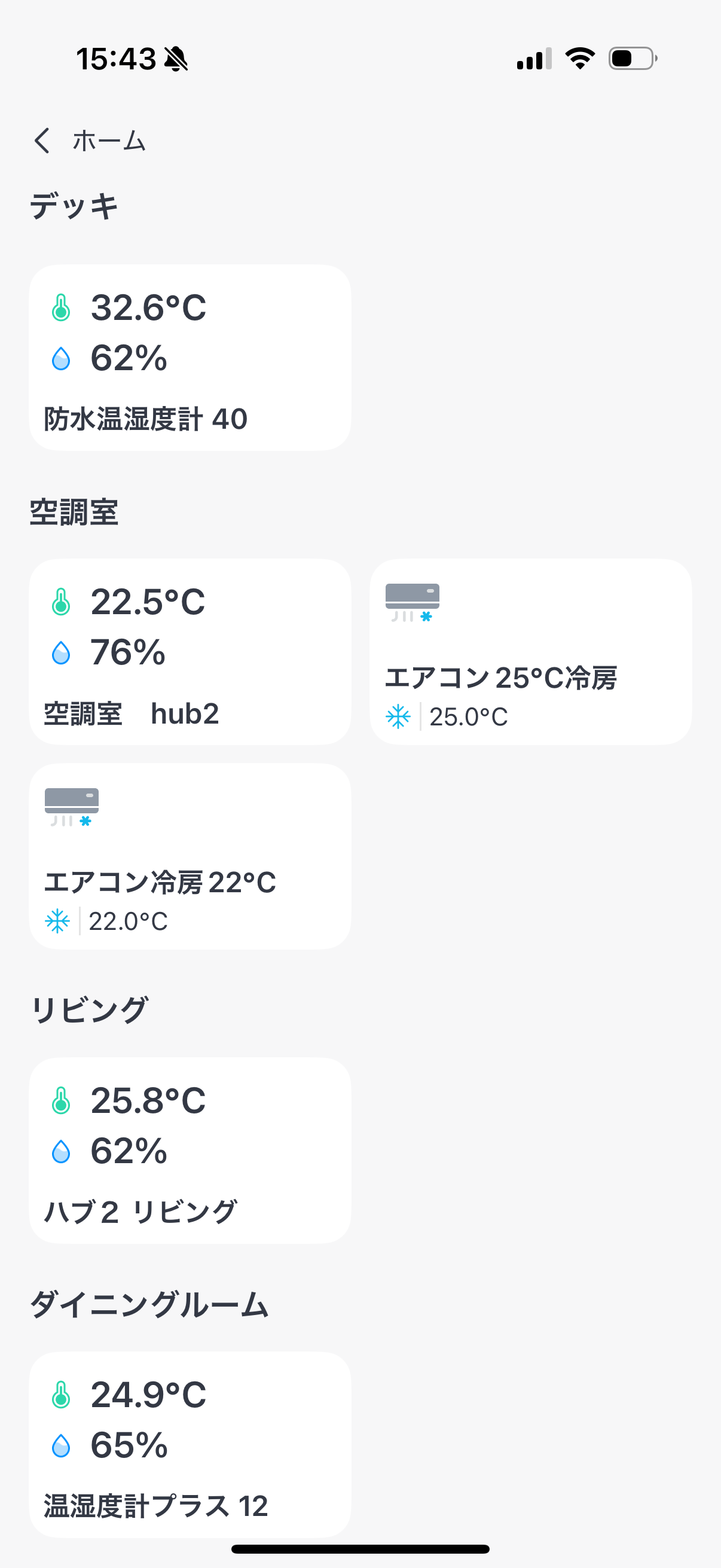The width and height of the screenshot is (721, 1568).
Task: Open the 温湿度計プラス 12 card
Action: [190, 1444]
